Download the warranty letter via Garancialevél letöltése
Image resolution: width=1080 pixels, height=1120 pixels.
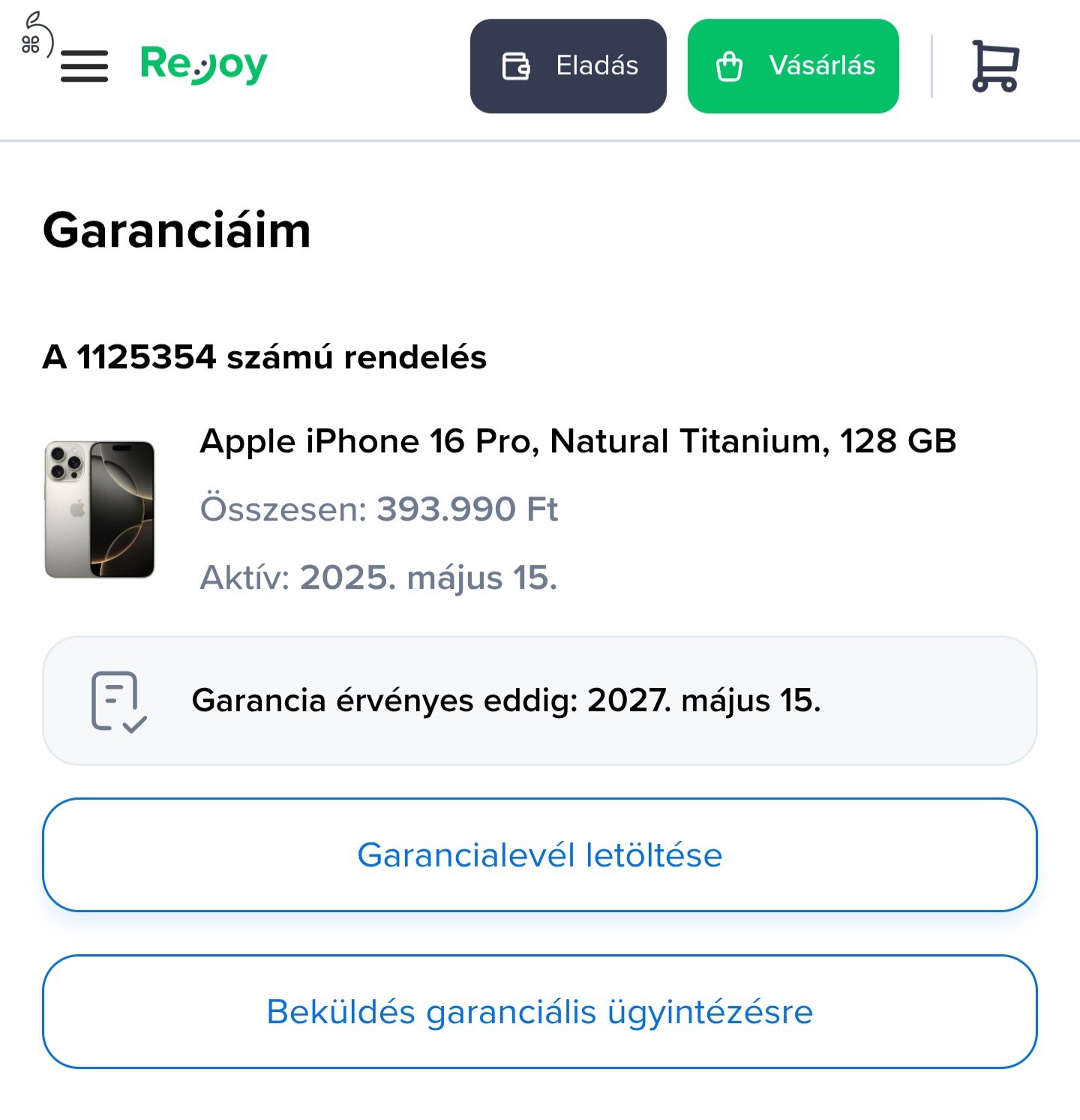[540, 854]
